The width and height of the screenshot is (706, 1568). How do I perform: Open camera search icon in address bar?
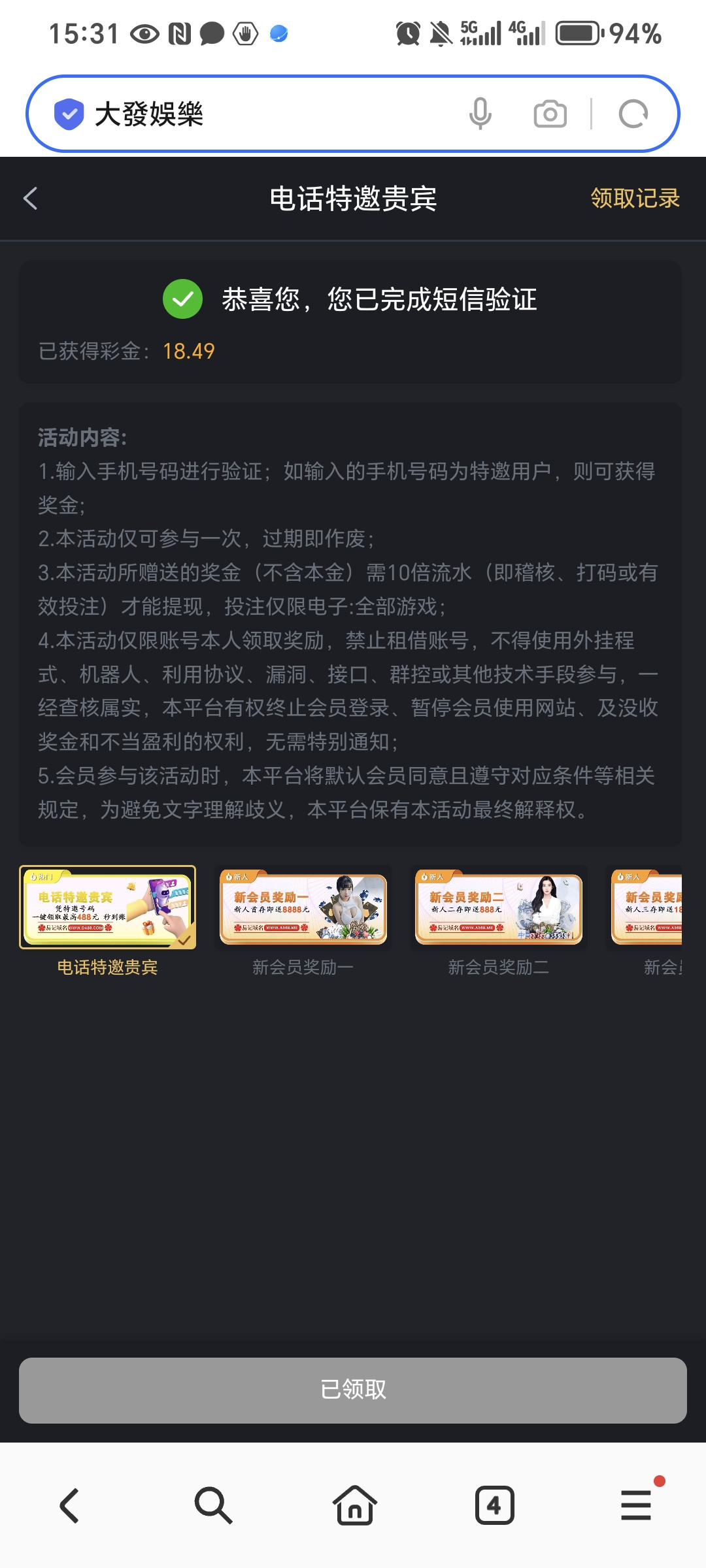[550, 114]
